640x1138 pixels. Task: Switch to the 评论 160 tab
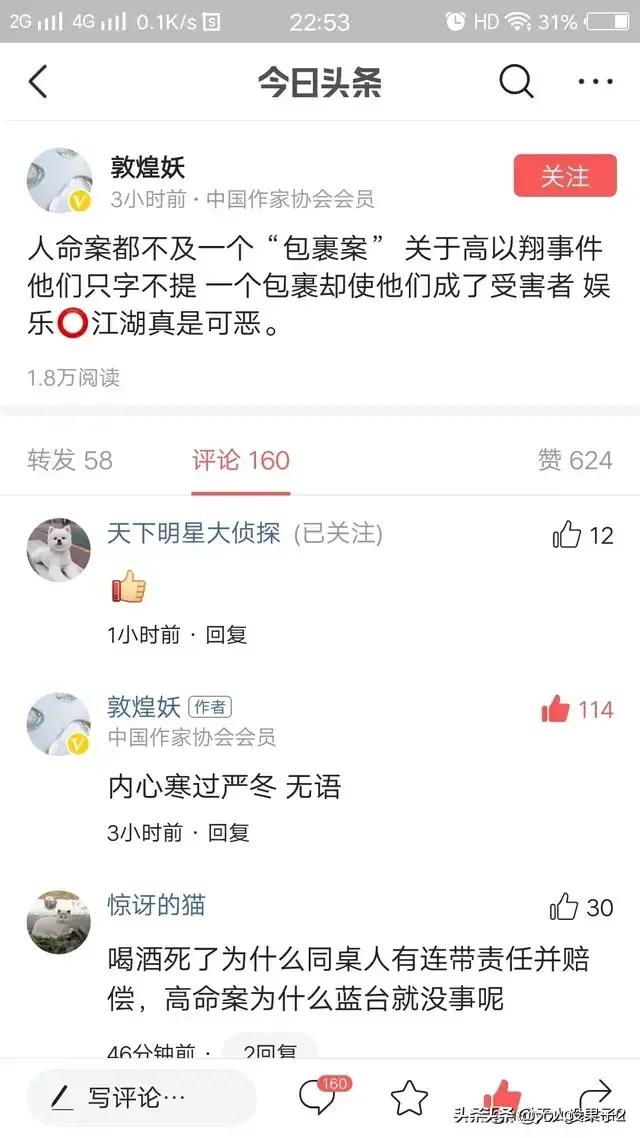[241, 460]
